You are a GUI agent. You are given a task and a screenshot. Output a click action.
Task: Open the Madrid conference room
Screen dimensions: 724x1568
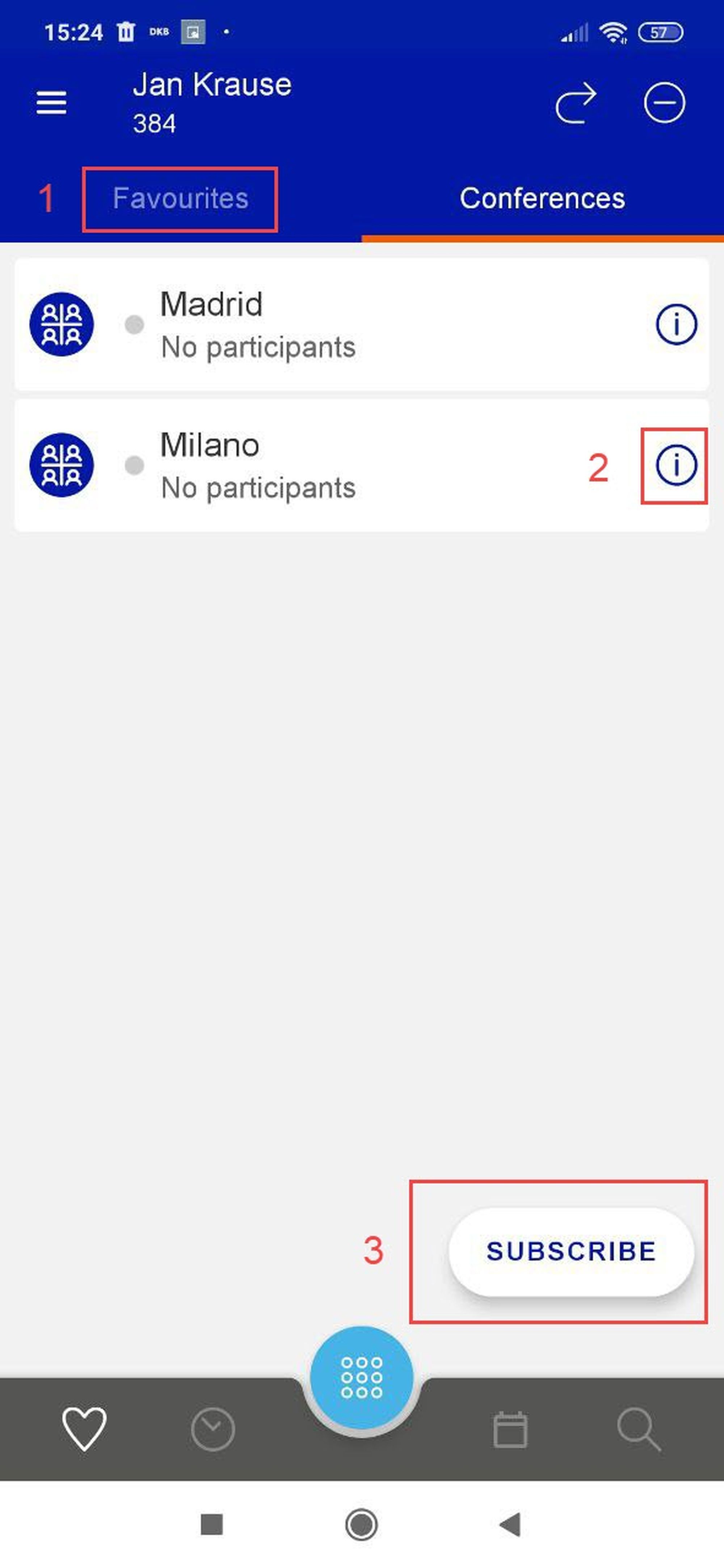(x=304, y=324)
